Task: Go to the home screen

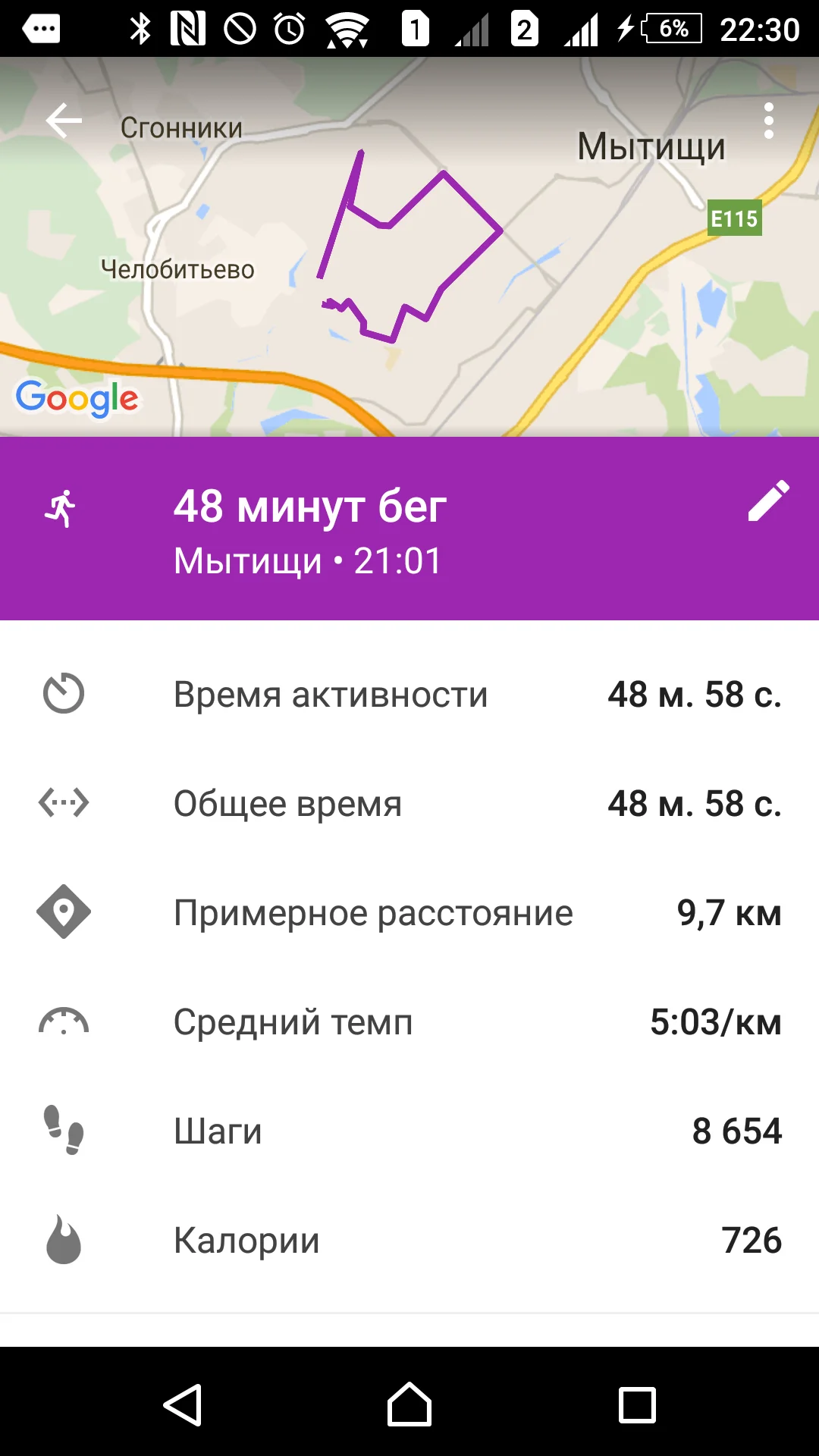Action: pyautogui.click(x=409, y=1405)
